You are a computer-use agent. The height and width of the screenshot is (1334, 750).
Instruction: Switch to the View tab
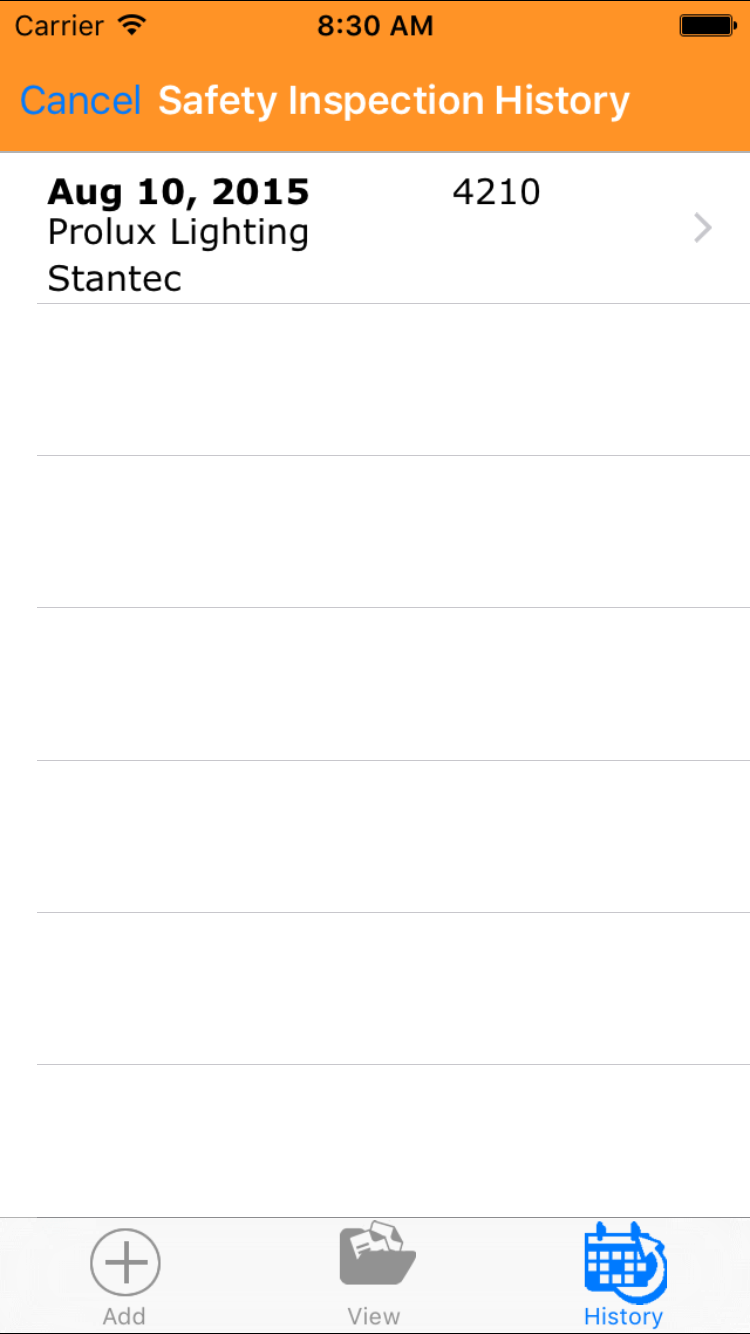click(x=375, y=1275)
